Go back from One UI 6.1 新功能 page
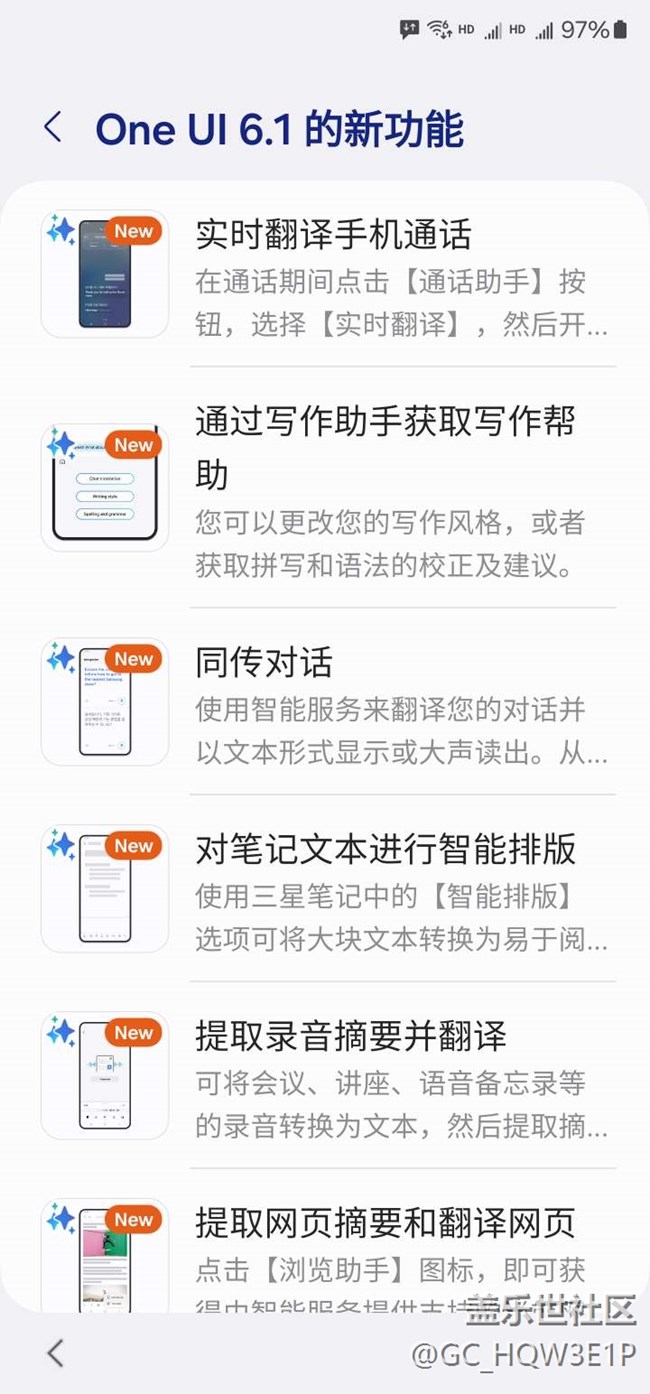Image resolution: width=650 pixels, height=1394 pixels. tap(53, 128)
